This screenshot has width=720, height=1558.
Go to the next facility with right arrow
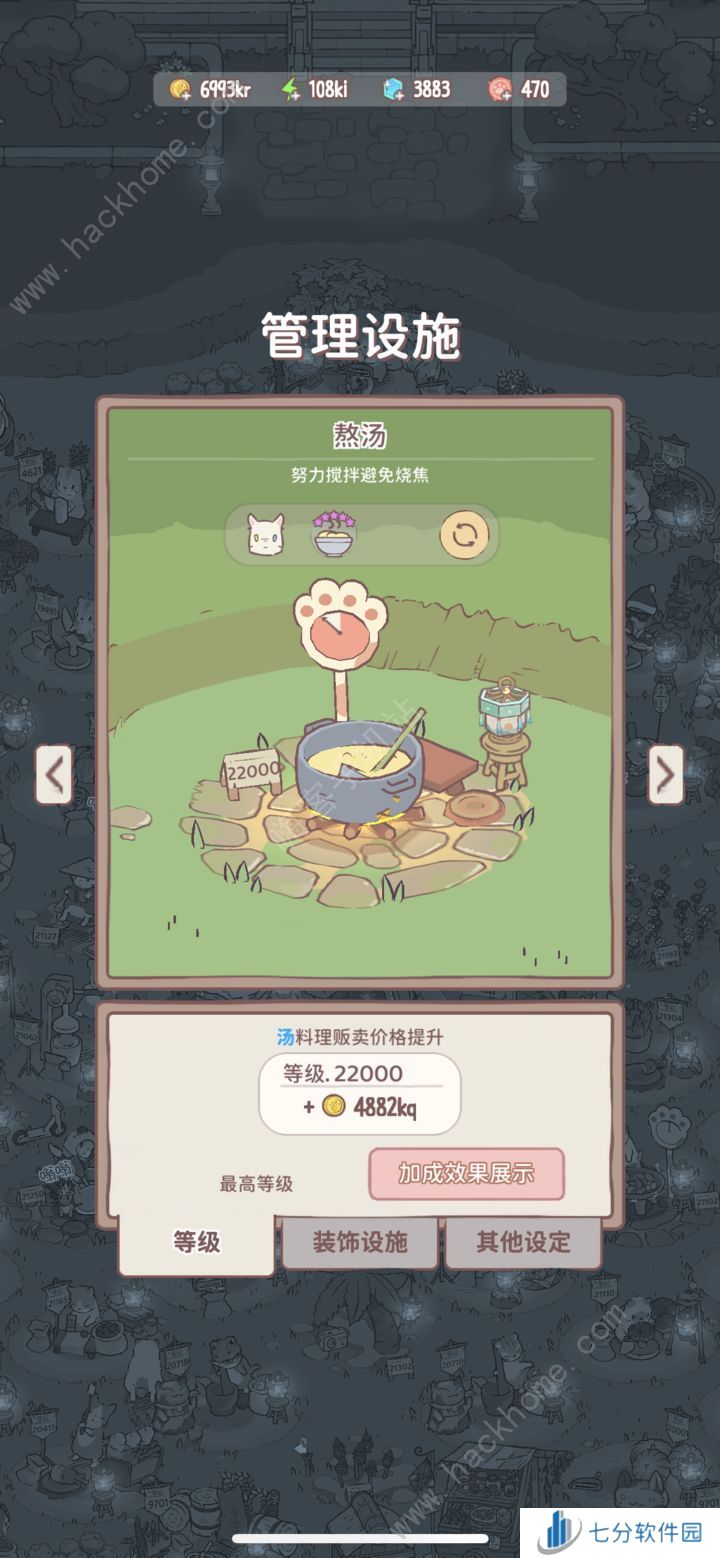point(666,774)
